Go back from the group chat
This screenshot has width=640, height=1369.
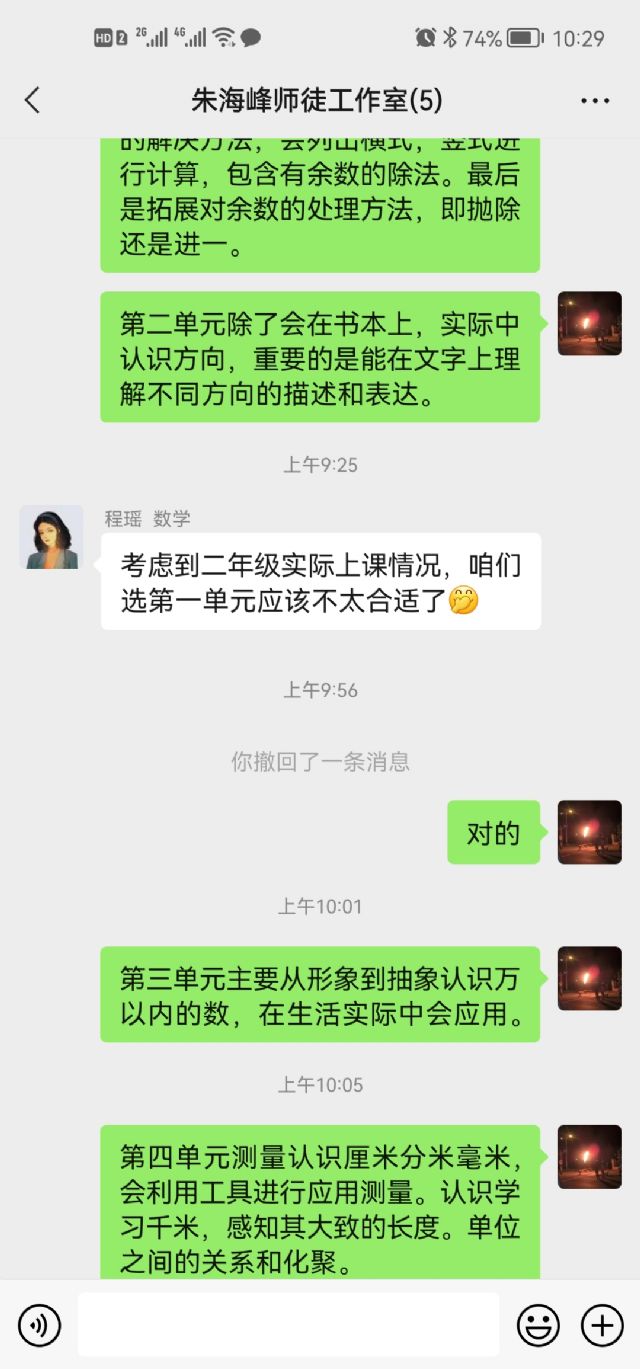click(x=32, y=100)
